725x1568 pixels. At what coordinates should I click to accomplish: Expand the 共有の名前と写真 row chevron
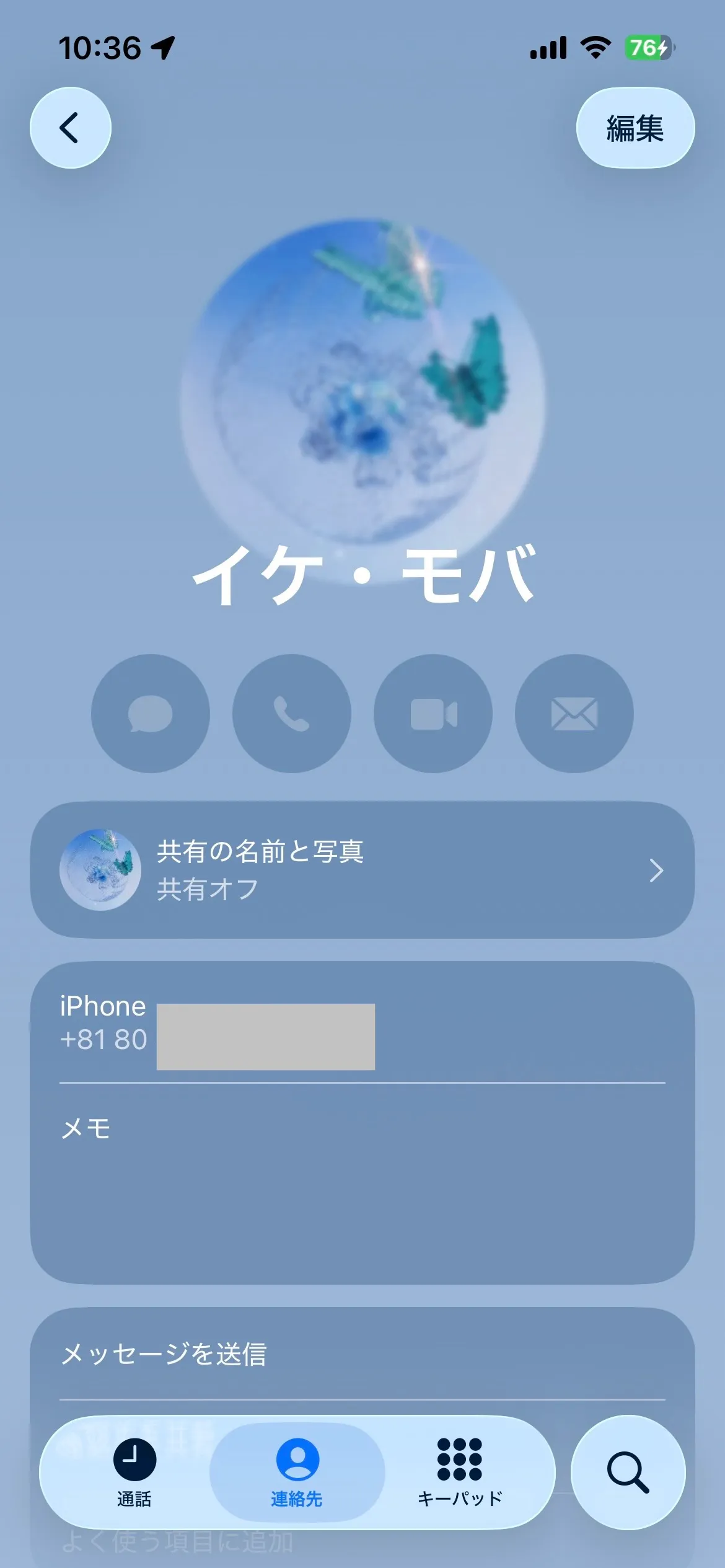pos(656,870)
